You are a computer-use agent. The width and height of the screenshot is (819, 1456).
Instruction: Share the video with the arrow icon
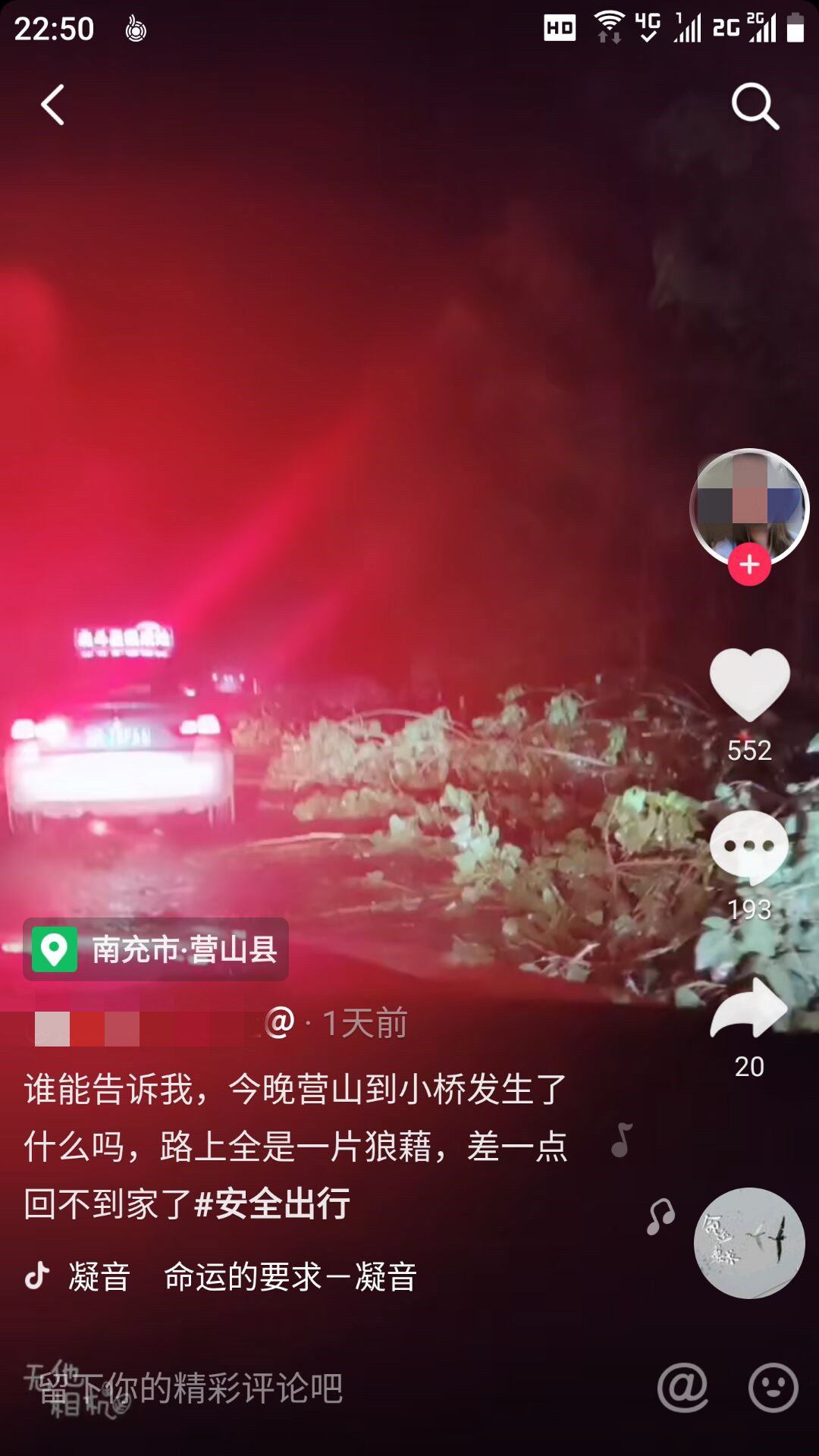tap(749, 1009)
